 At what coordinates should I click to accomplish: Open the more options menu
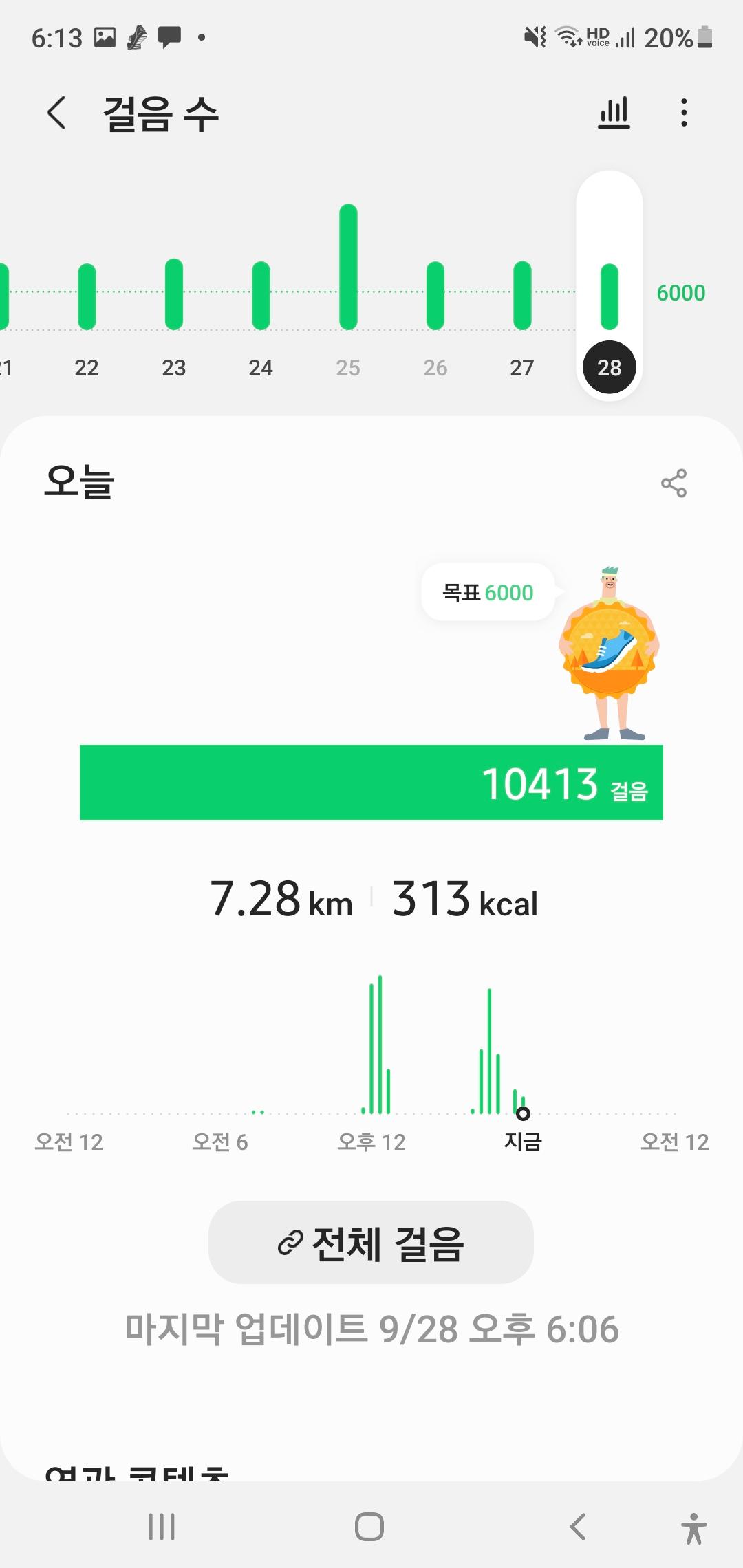click(x=683, y=113)
